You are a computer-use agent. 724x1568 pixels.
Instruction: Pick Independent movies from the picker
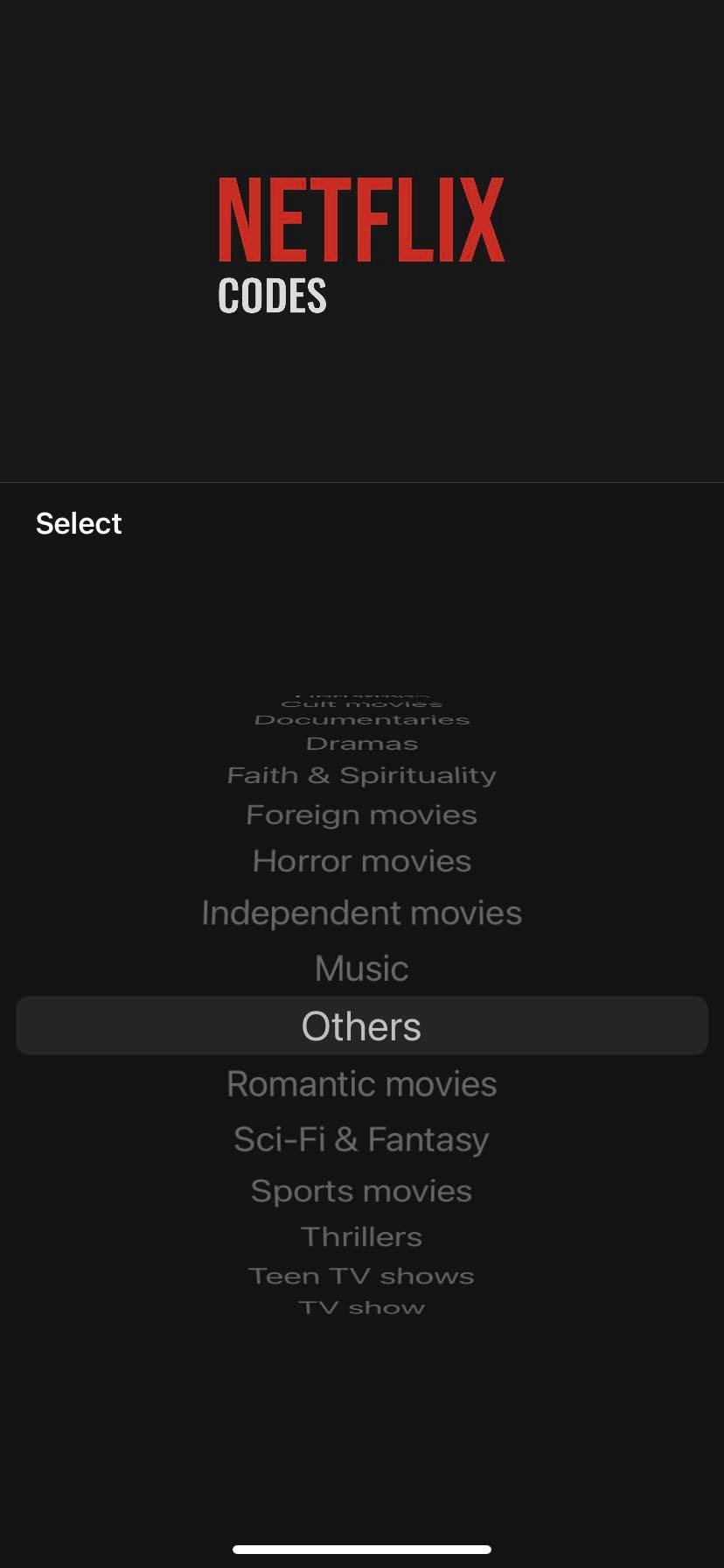[x=362, y=913]
